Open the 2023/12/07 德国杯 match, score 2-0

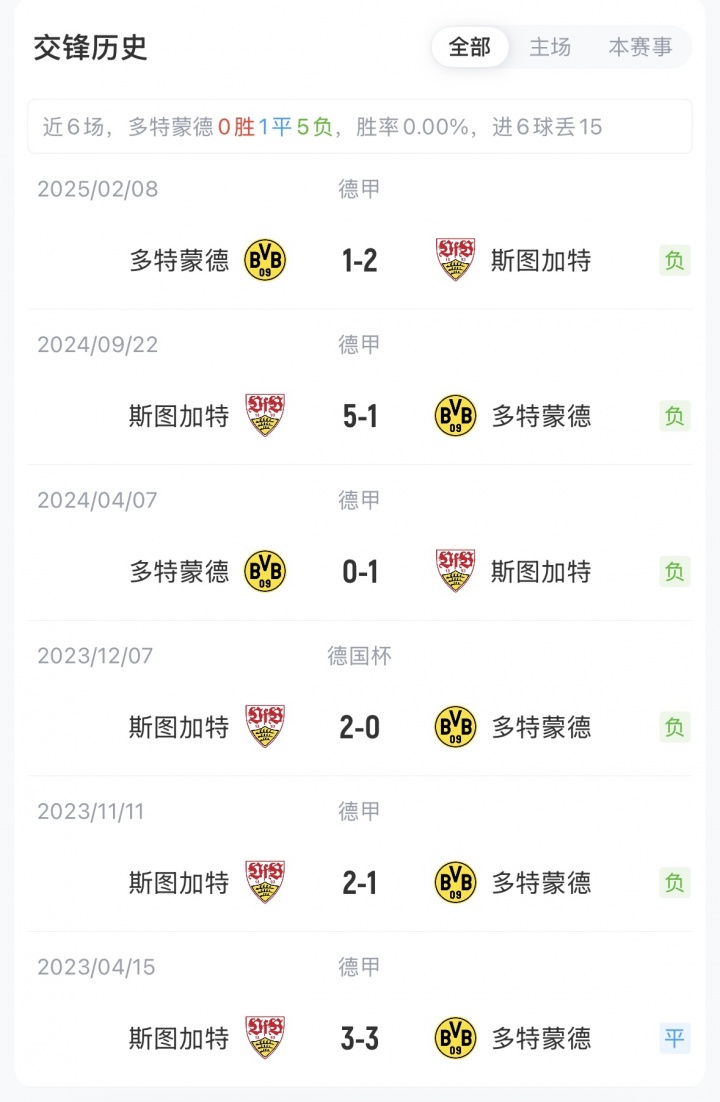click(360, 727)
